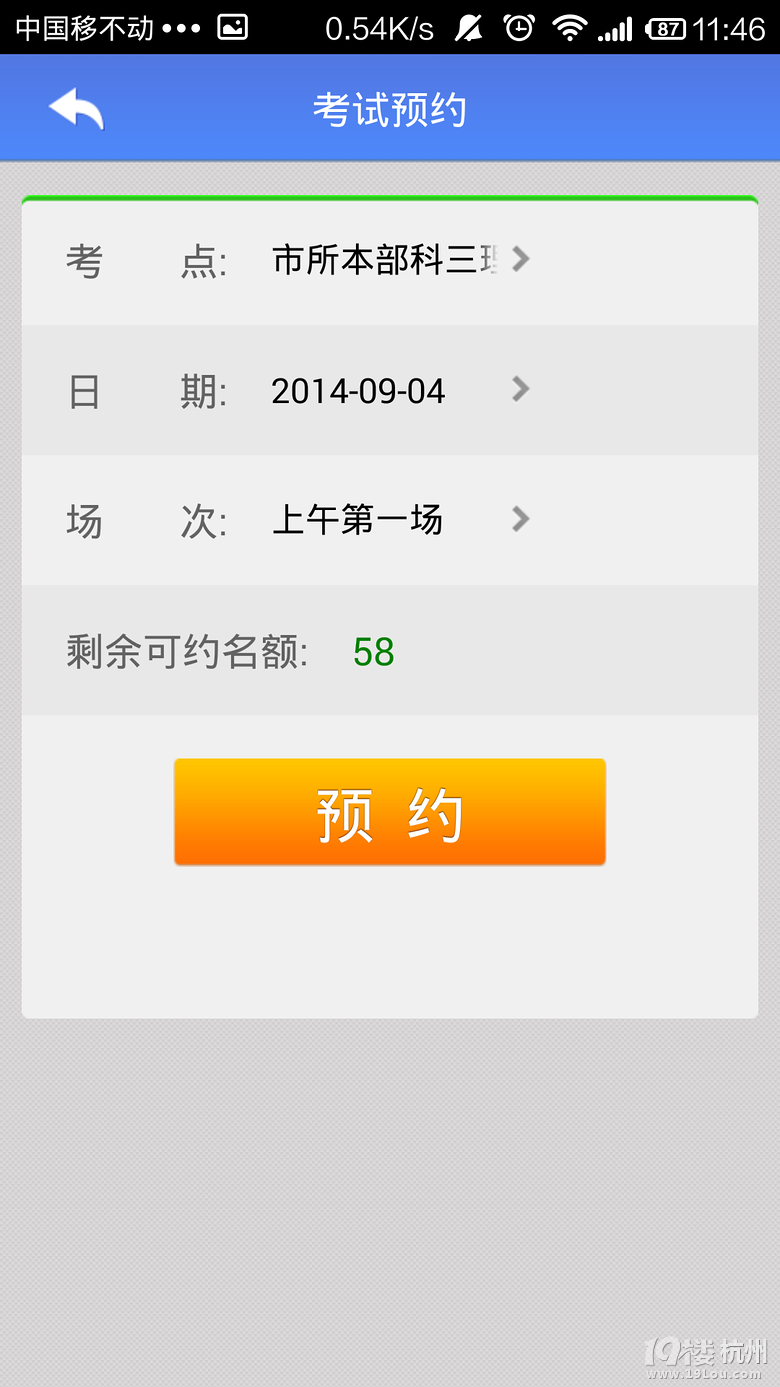780x1387 pixels.
Task: Tap the chevron beside 市所本部科三 venue
Action: coord(519,259)
